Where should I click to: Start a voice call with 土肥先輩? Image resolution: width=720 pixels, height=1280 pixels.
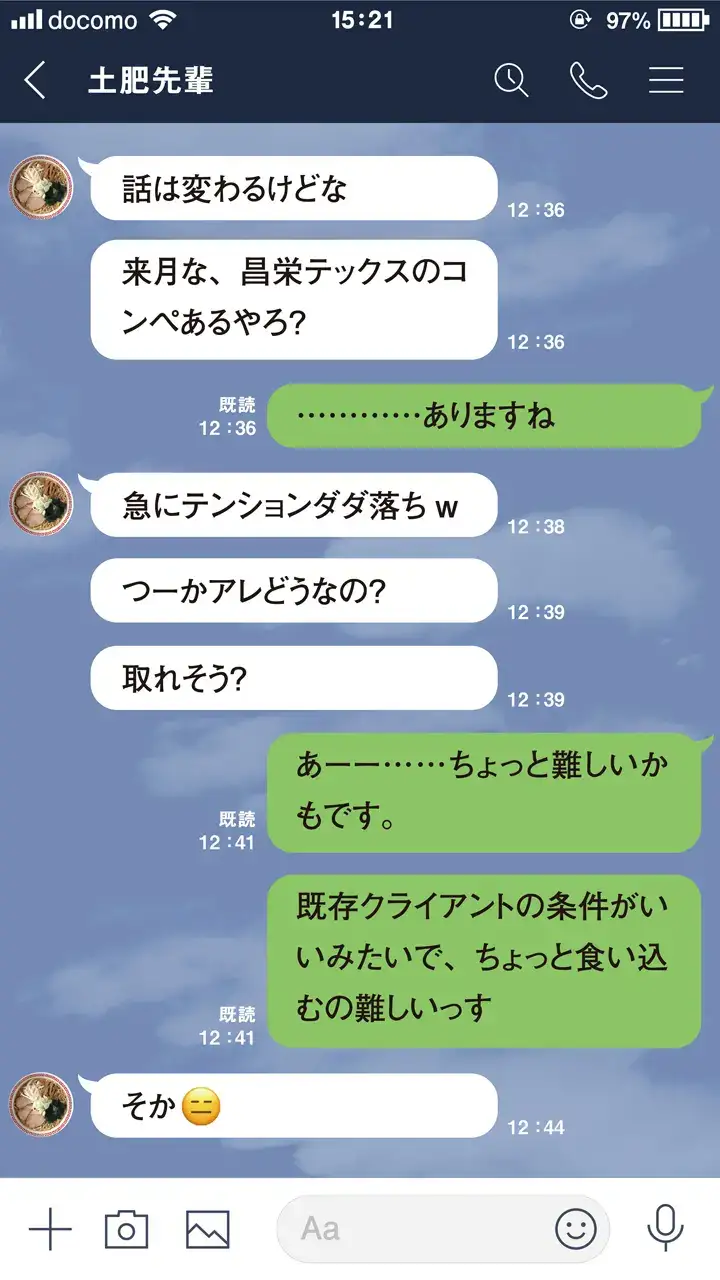[x=588, y=81]
